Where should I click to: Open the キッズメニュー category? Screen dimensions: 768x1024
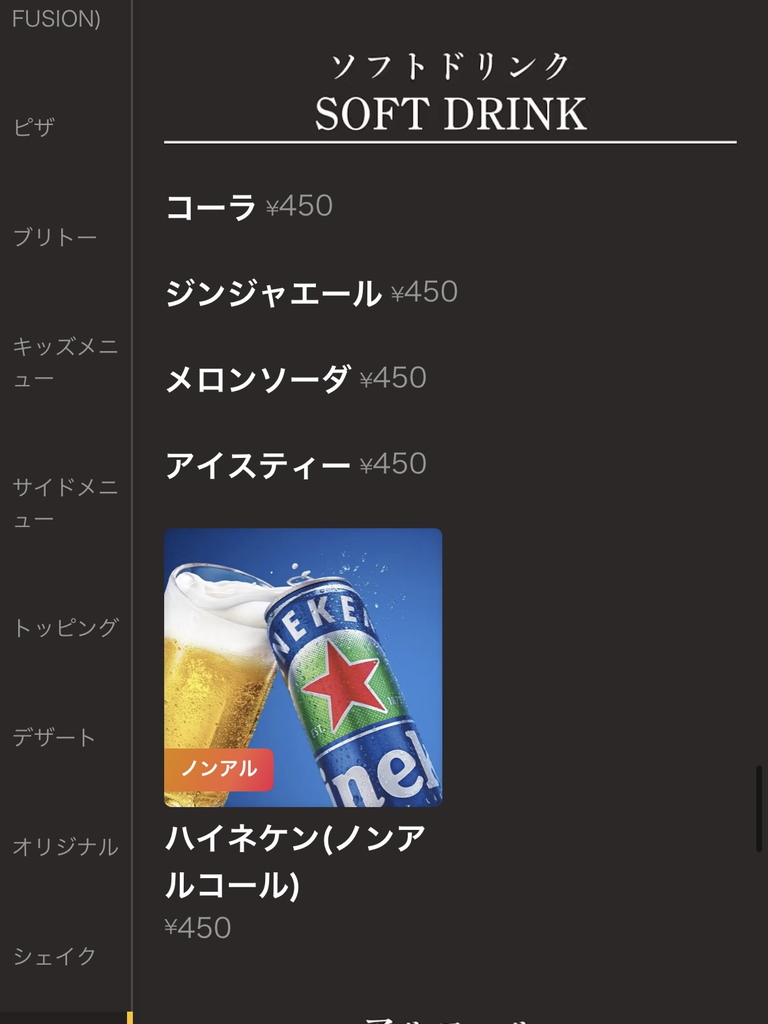65,362
